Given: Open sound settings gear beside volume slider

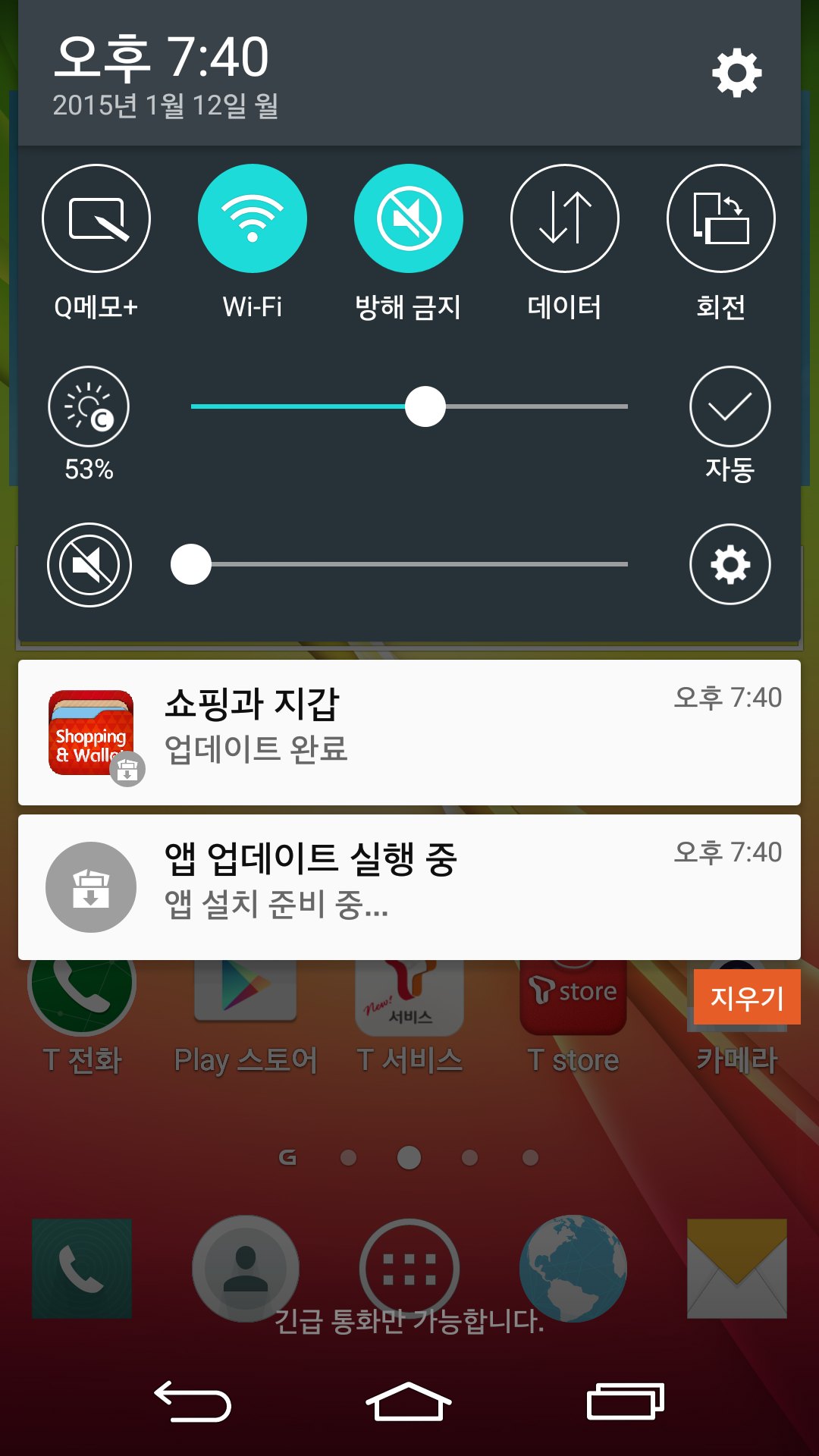Looking at the screenshot, I should 730,565.
